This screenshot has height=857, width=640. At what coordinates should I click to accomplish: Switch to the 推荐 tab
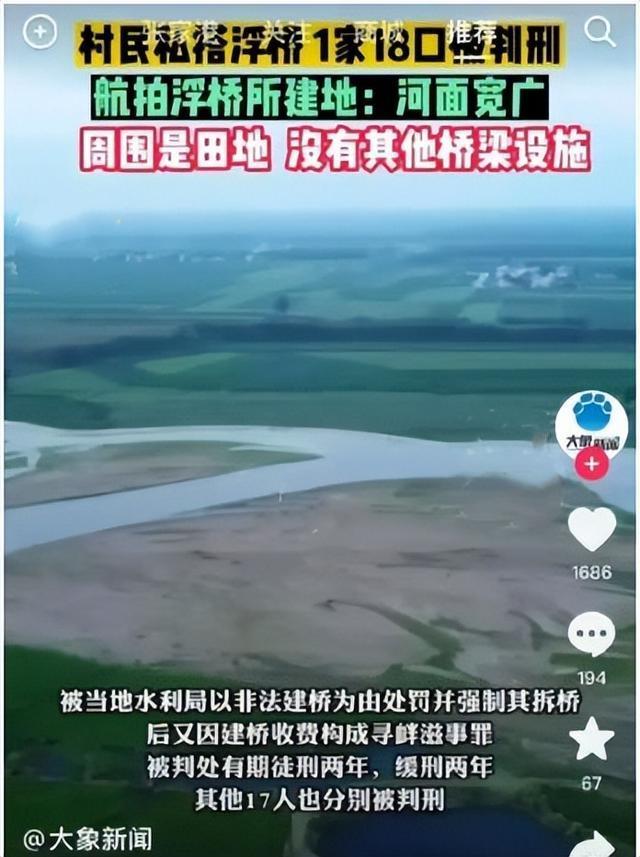coord(474,30)
